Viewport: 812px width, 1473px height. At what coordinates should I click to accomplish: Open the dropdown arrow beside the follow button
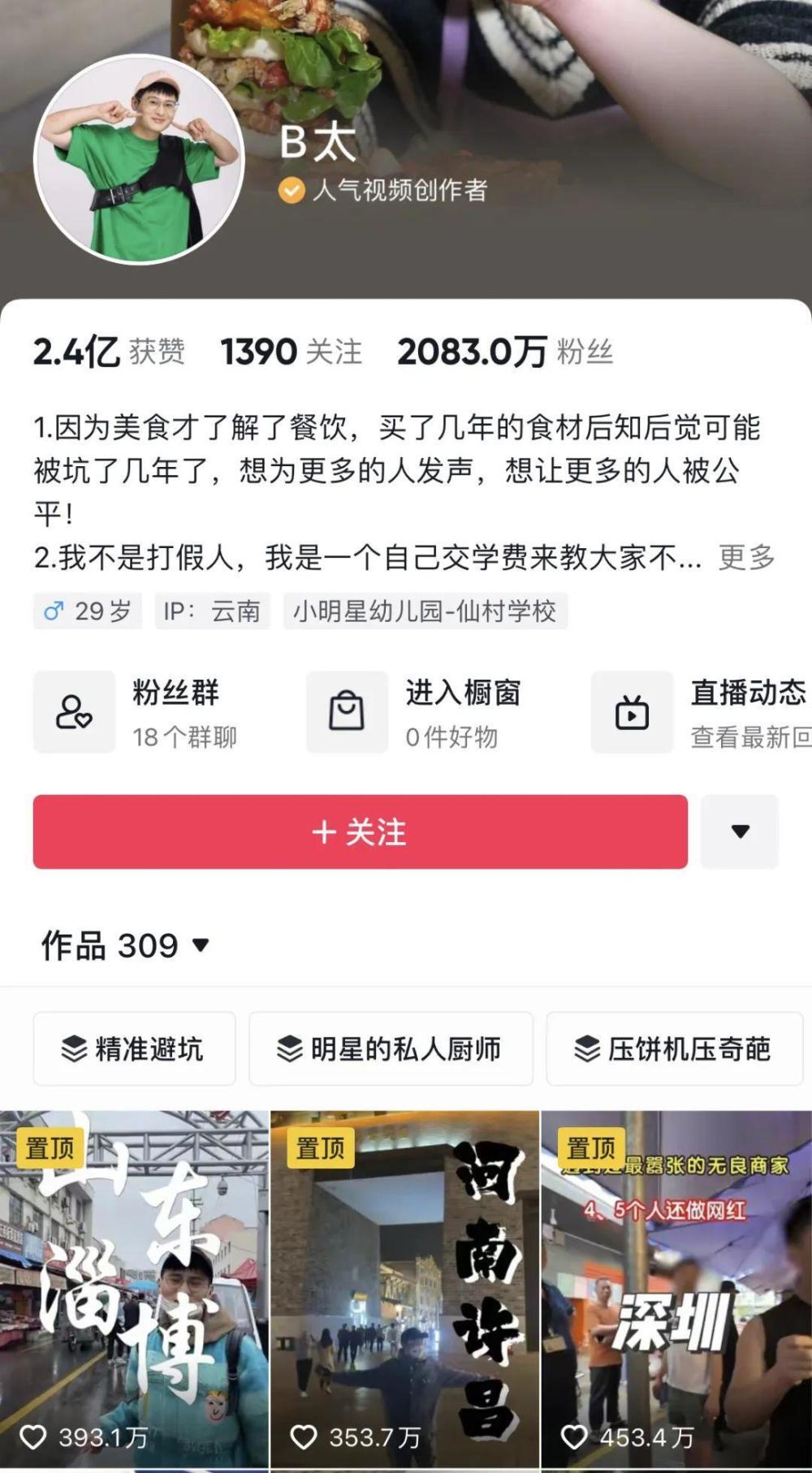coord(740,831)
